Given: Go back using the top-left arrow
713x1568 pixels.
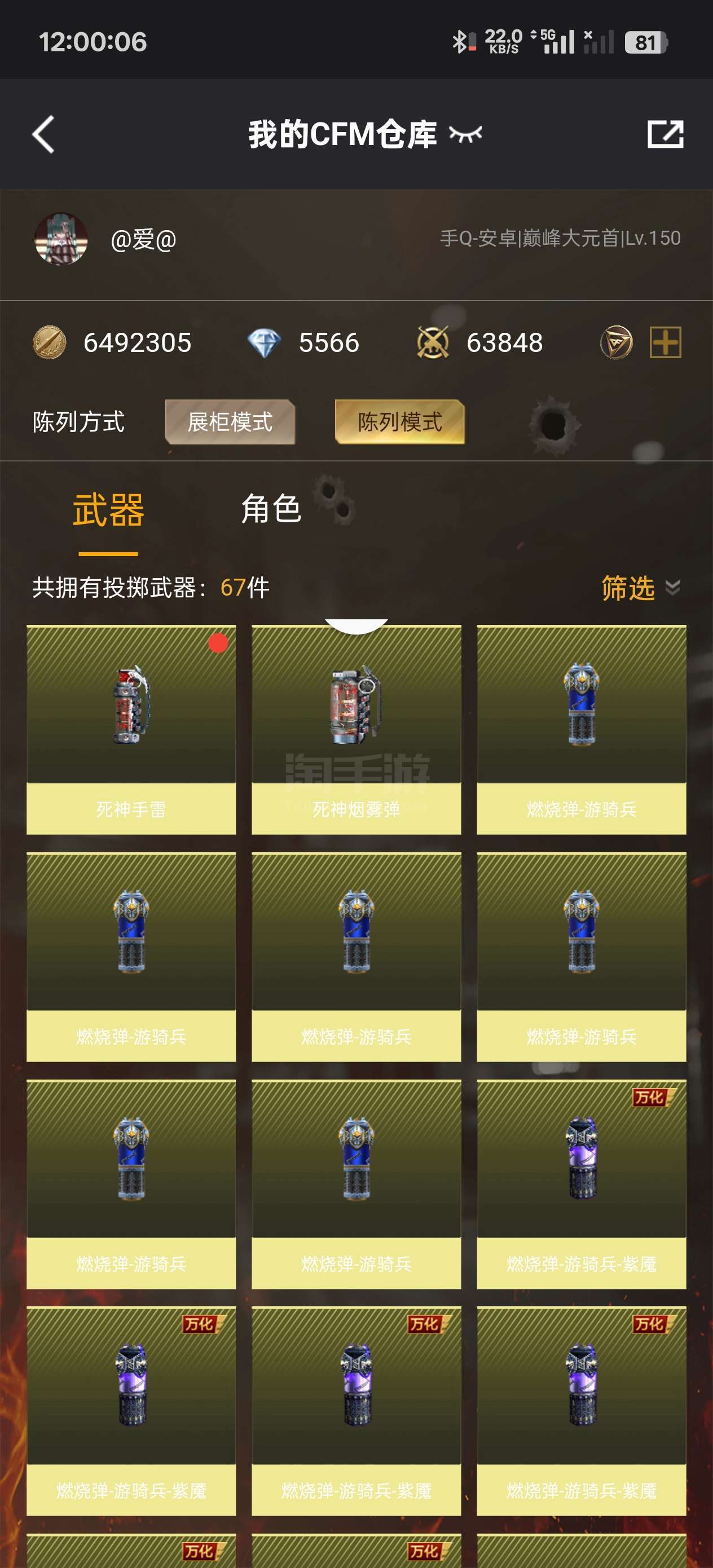Looking at the screenshot, I should tap(43, 134).
